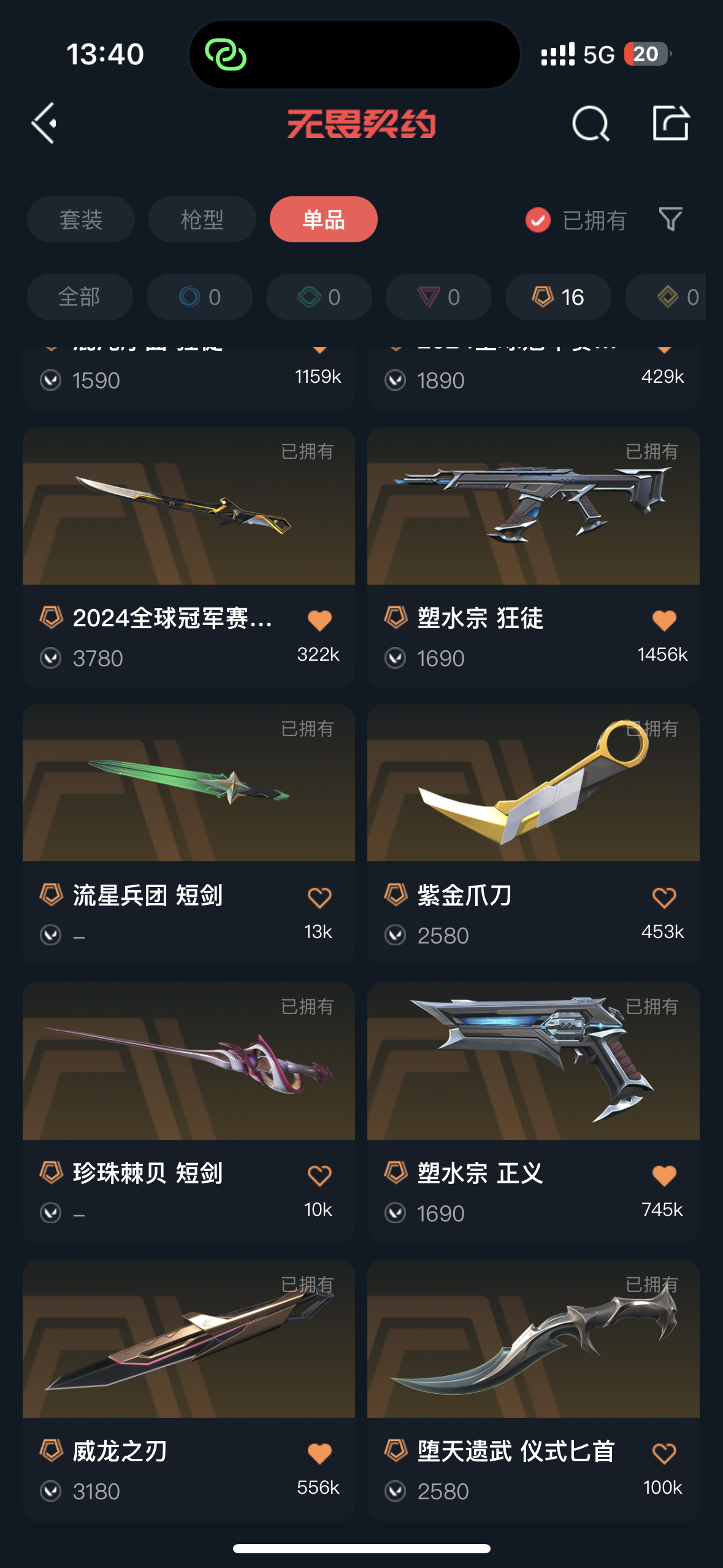Open the 紫金爪刀 karambit card
Viewport: 723px width, 1568px height.
click(533, 783)
